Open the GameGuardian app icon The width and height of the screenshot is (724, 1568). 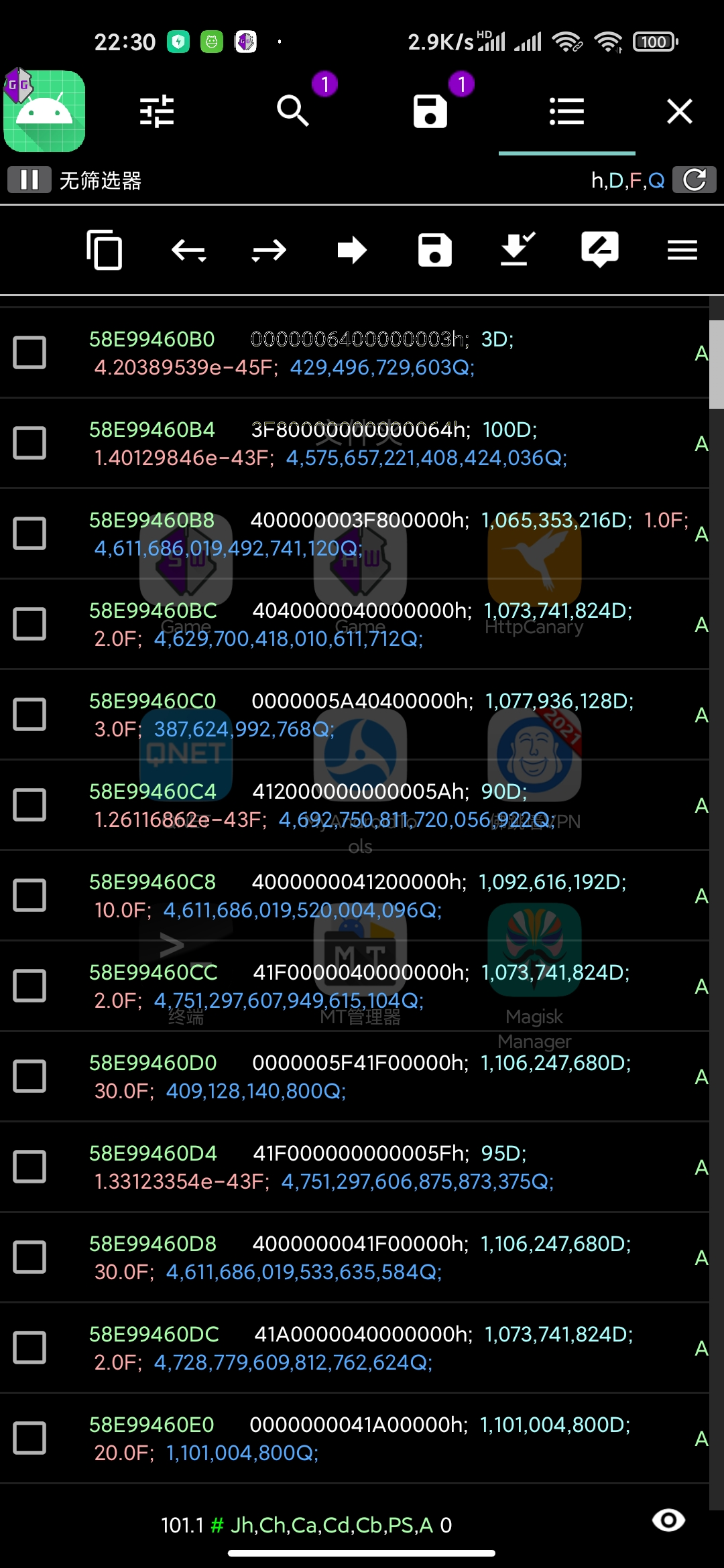(44, 111)
